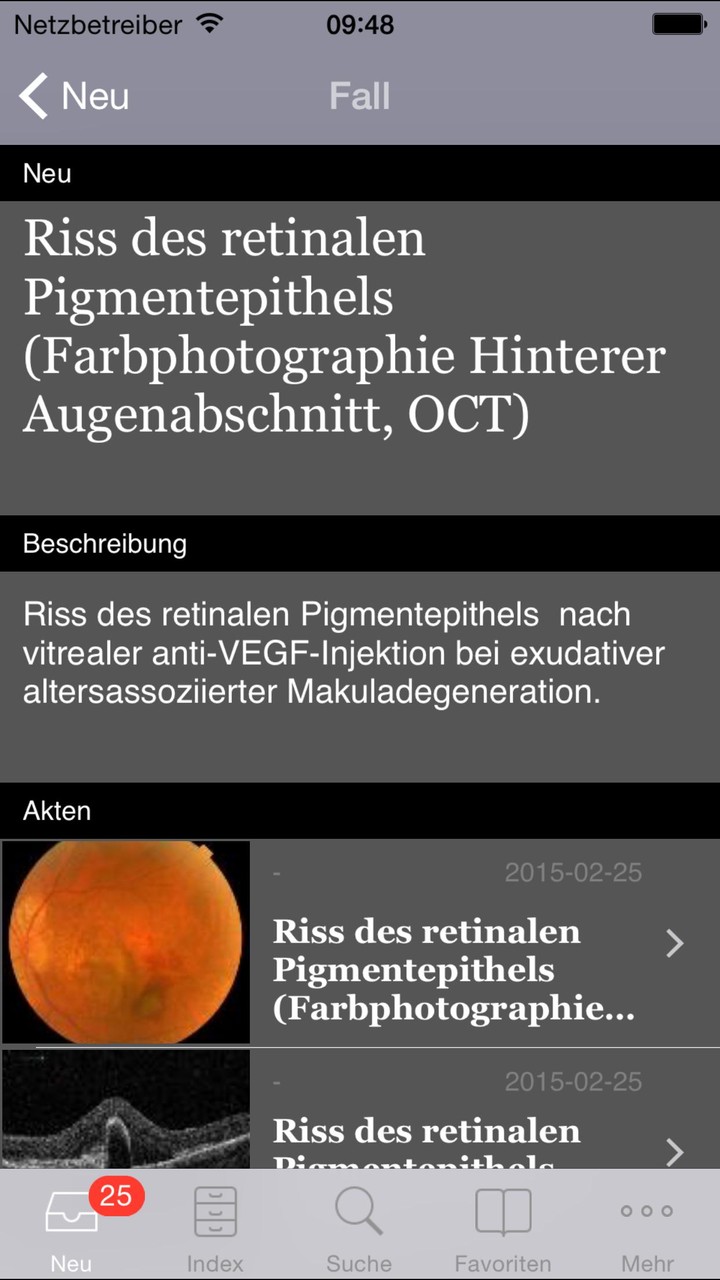Open the fundus color photograph thumbnail
Image resolution: width=720 pixels, height=1280 pixels.
[125, 941]
